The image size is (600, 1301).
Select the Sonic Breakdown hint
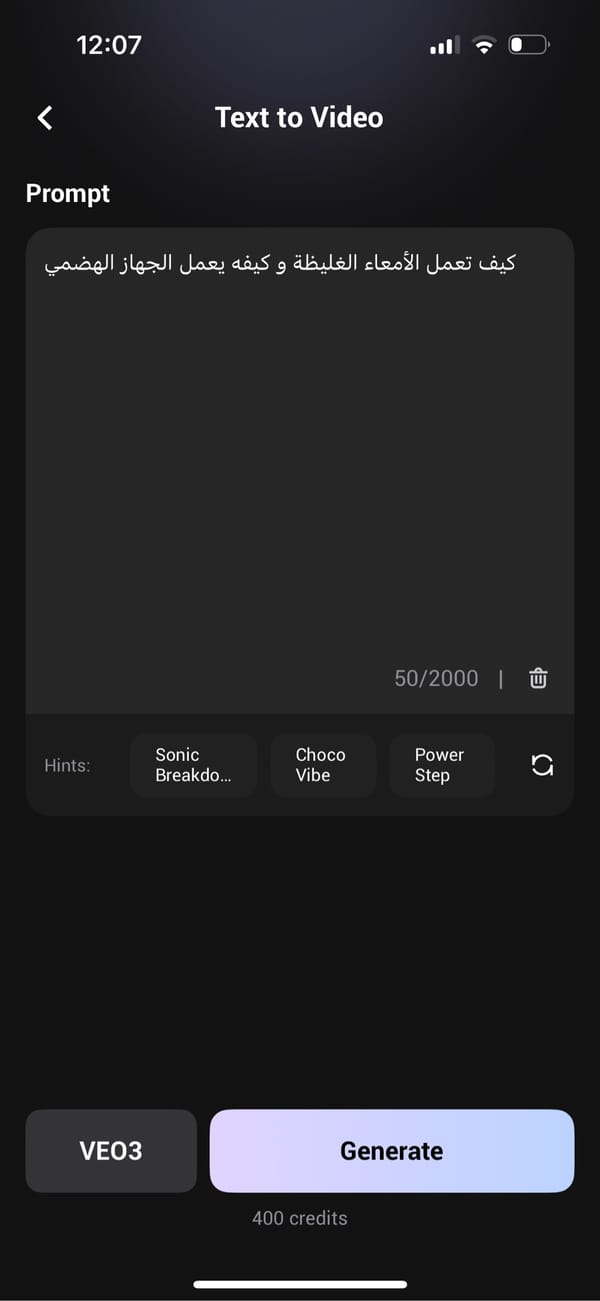point(193,765)
